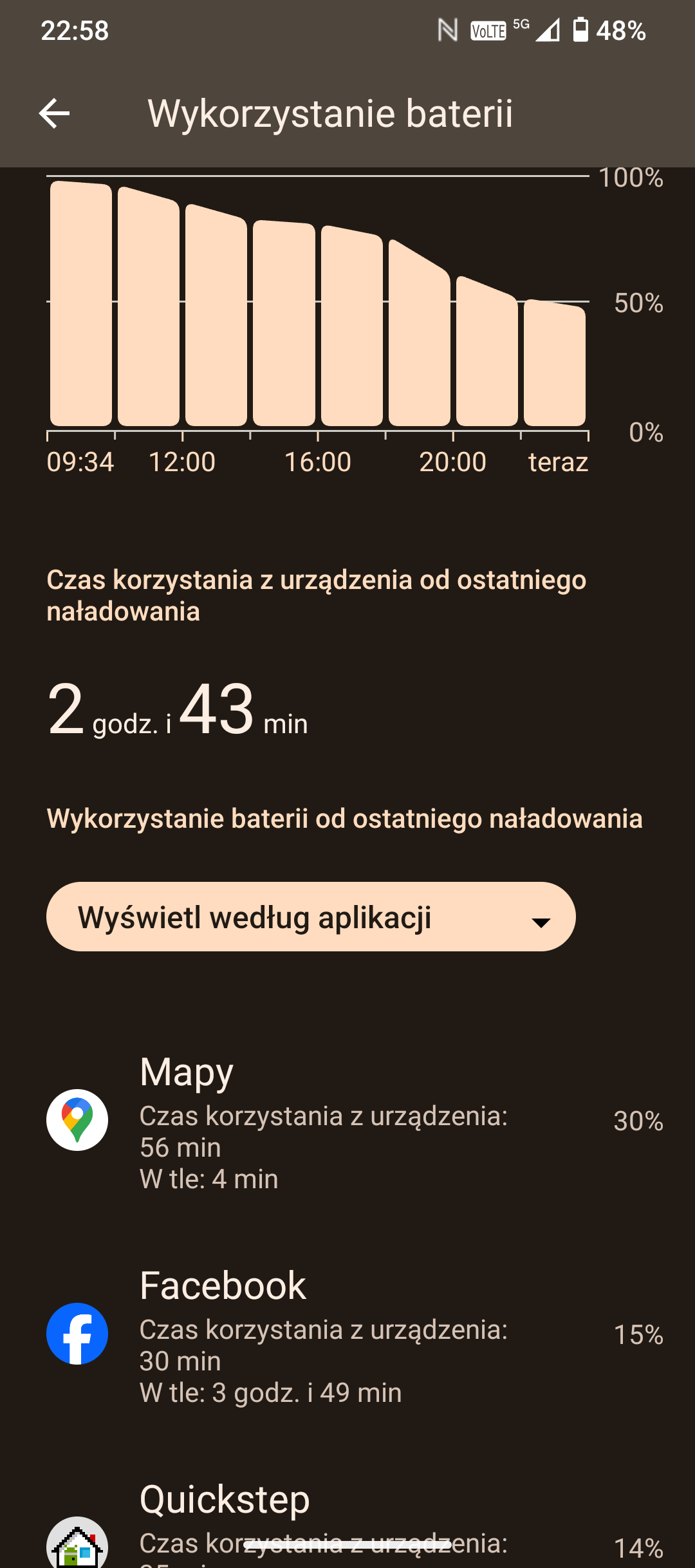Go back from Wykorzystanie baterii screen
This screenshot has height=1568, width=695.
[x=55, y=114]
